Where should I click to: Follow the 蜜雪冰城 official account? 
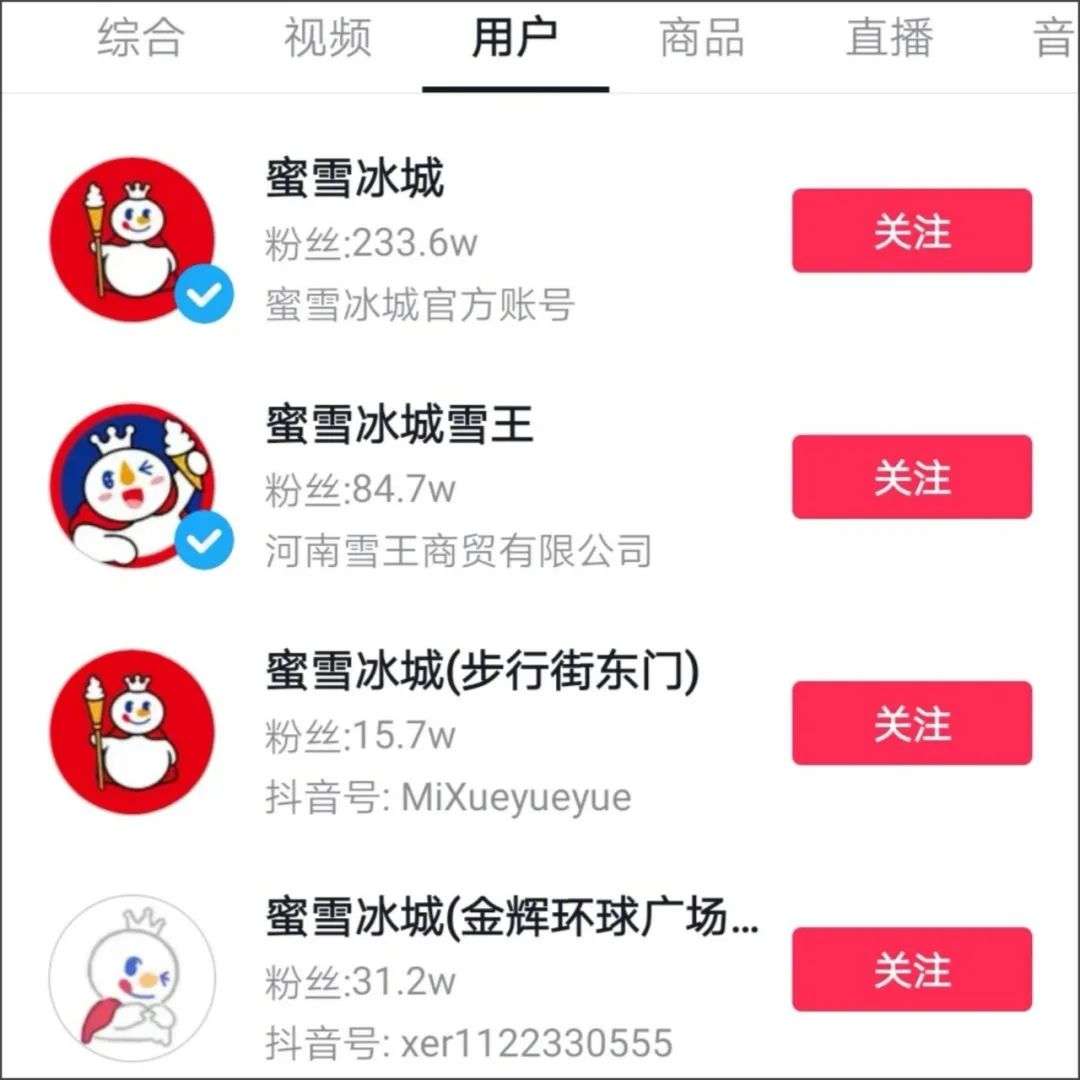pyautogui.click(x=911, y=231)
